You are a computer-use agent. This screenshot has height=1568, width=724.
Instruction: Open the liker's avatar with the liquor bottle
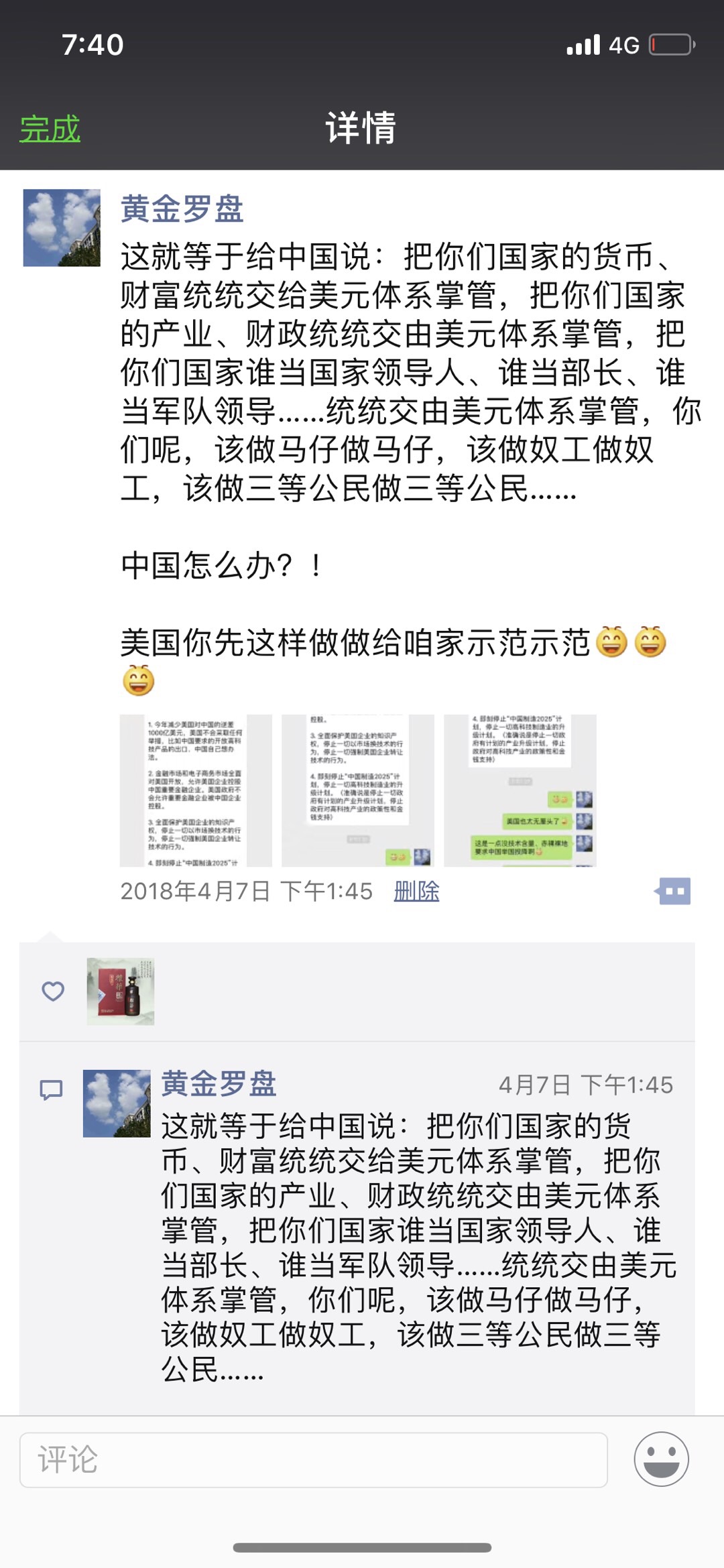point(121,991)
